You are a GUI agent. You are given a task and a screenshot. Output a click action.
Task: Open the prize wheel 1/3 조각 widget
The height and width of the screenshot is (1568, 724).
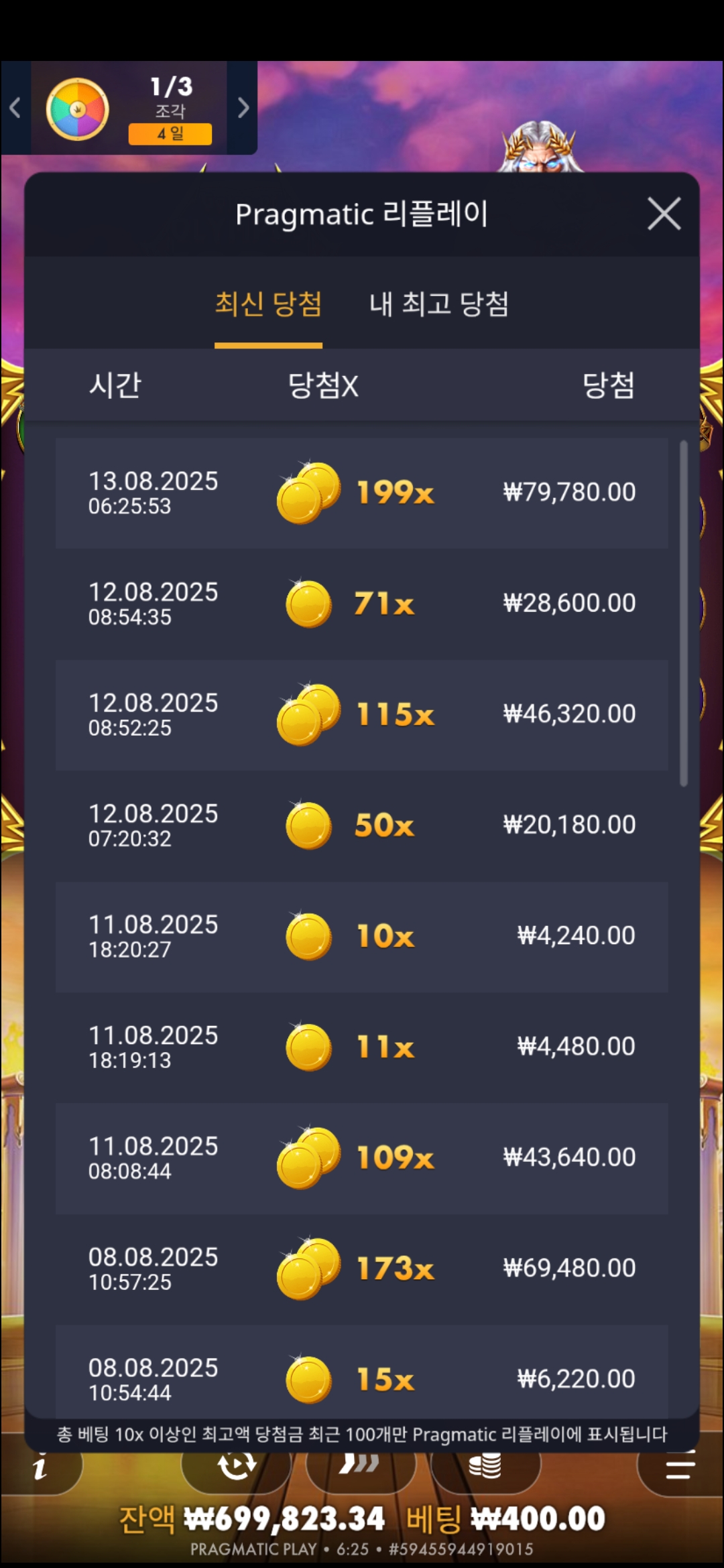[127, 108]
